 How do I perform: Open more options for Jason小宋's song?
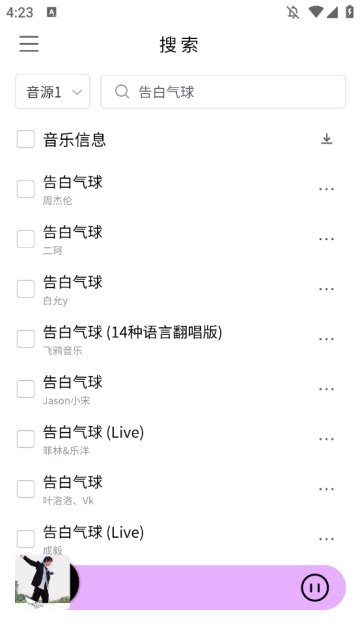(x=327, y=389)
